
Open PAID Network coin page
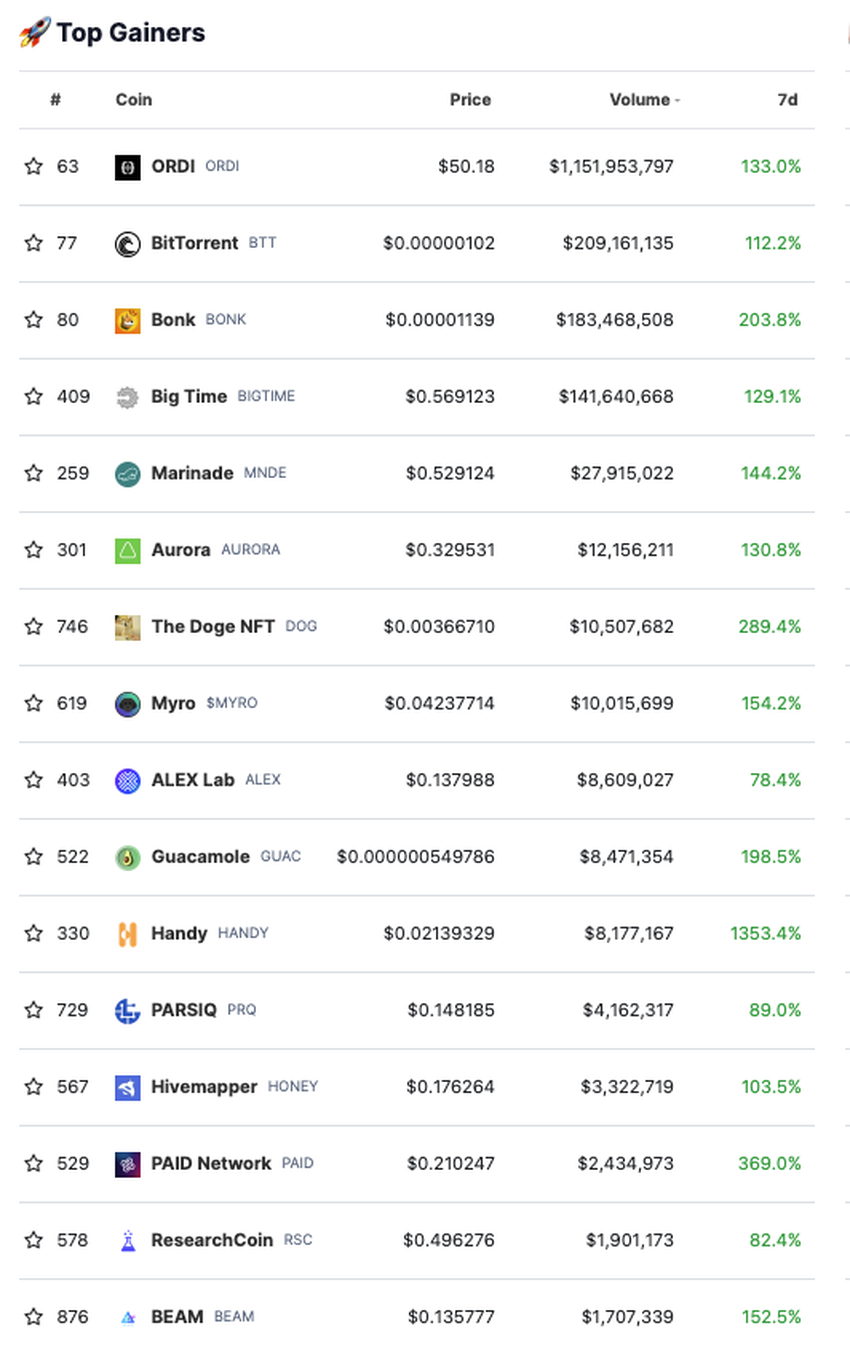tap(211, 1163)
